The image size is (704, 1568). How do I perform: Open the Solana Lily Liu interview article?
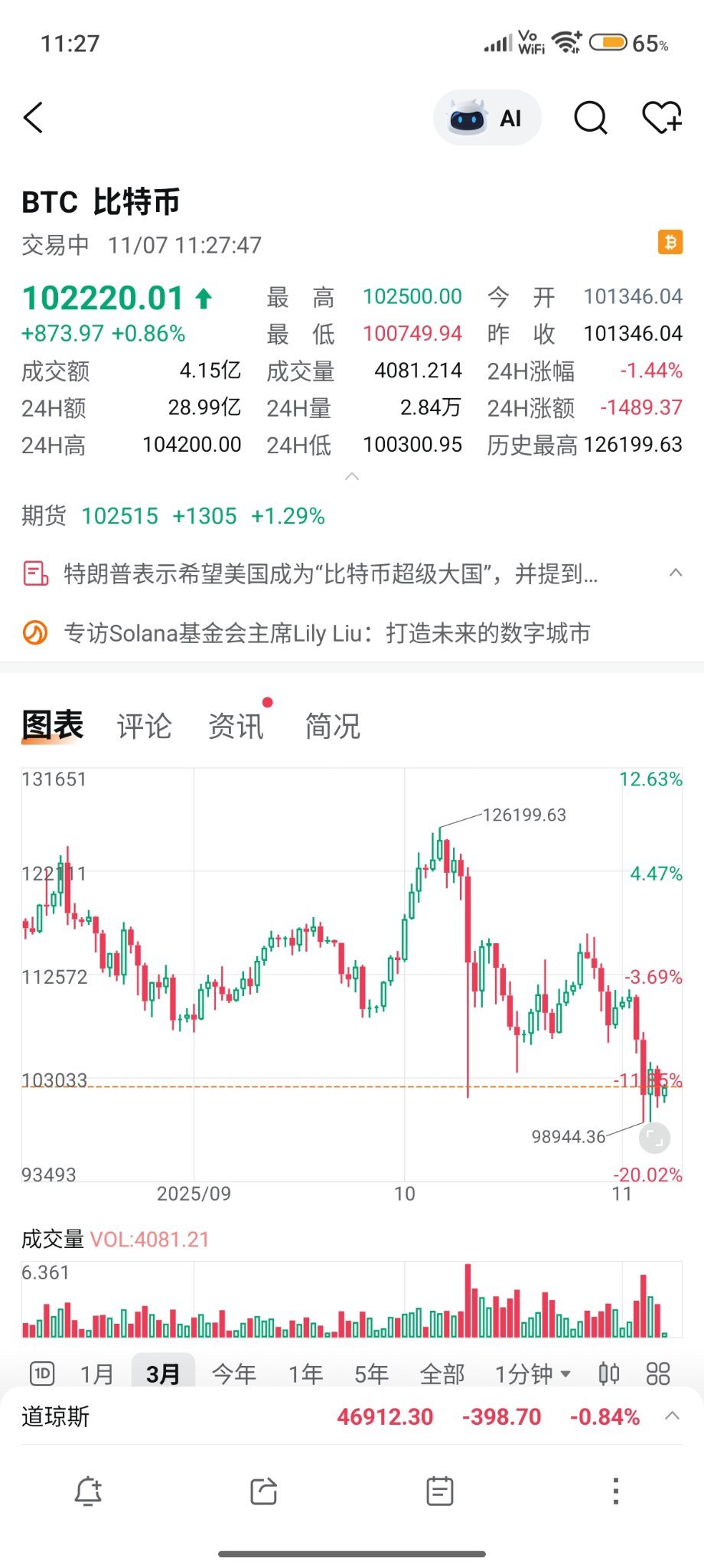(x=327, y=633)
